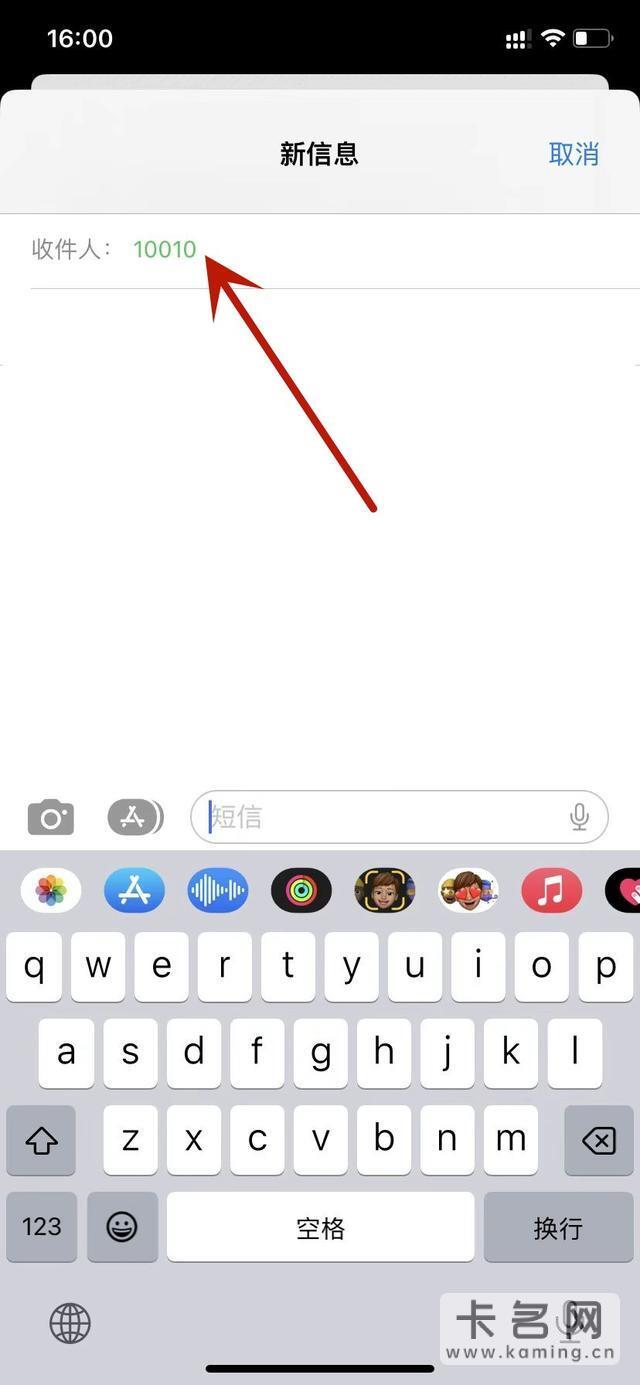Open the camera icon
Screen dimensions: 640x1385
[x=51, y=818]
